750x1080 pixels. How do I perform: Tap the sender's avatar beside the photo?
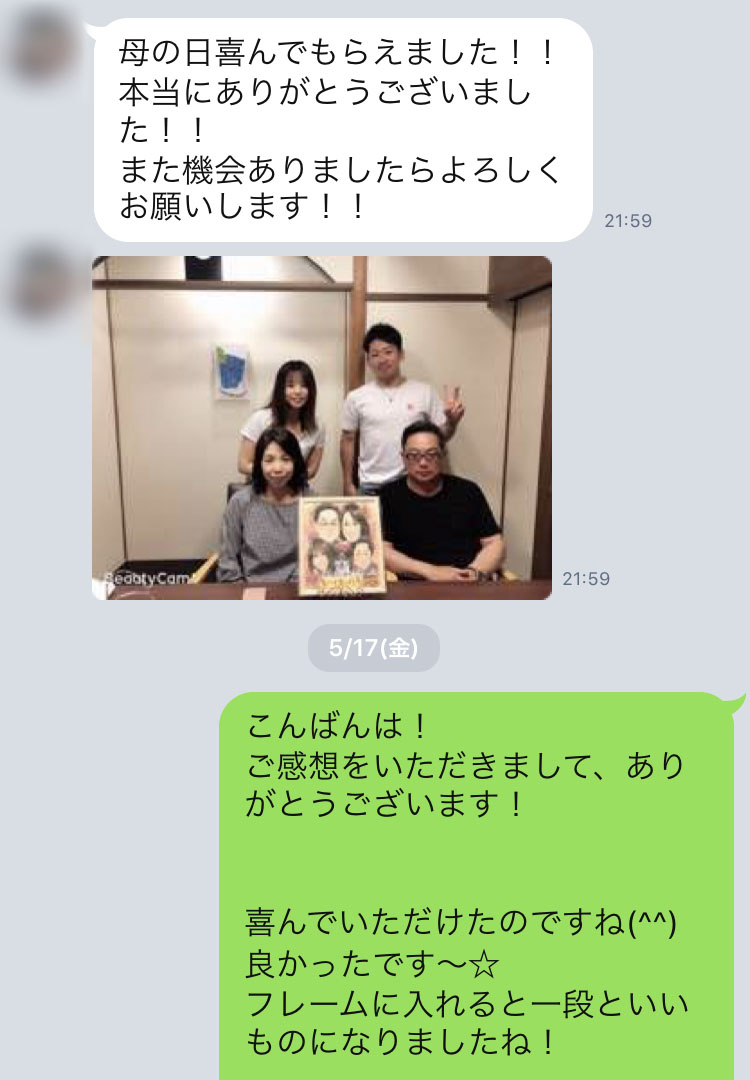[42, 284]
